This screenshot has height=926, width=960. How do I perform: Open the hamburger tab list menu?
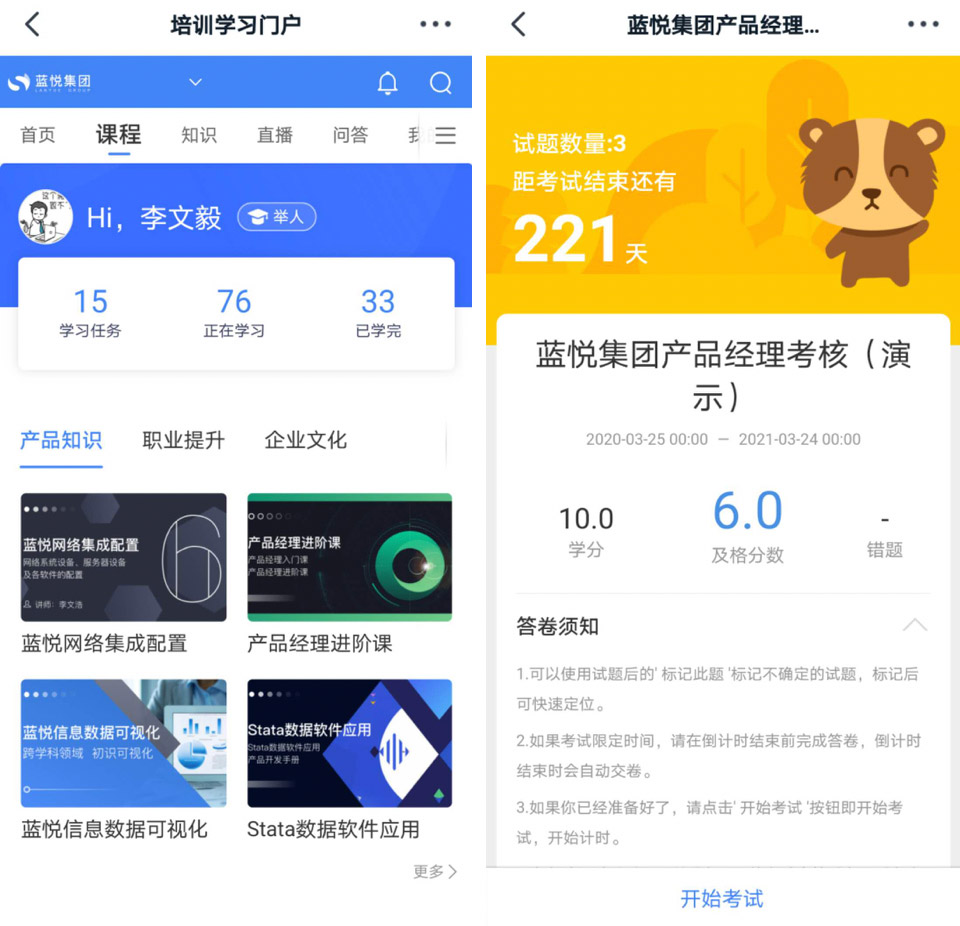446,135
